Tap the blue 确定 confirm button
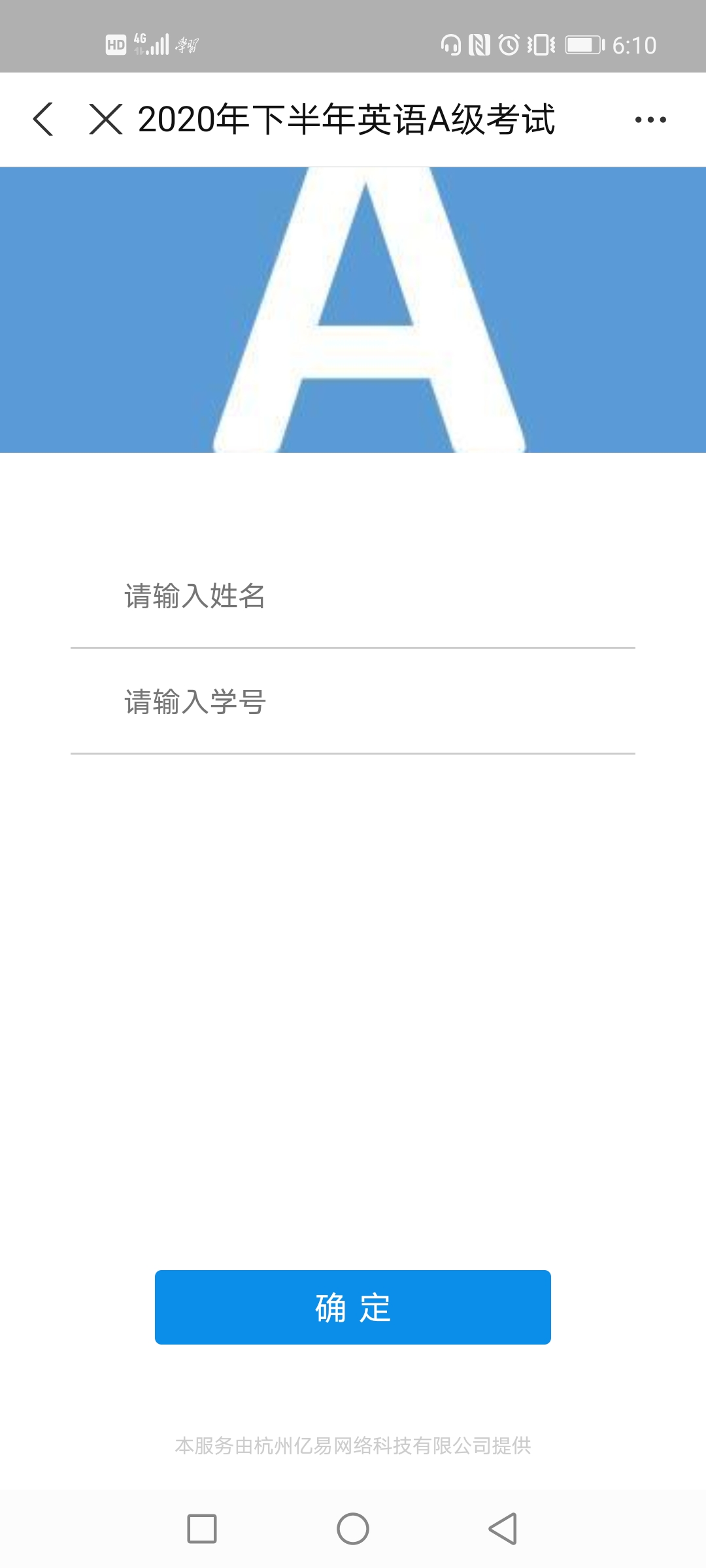Screen dimensions: 706x1568 [353, 1307]
